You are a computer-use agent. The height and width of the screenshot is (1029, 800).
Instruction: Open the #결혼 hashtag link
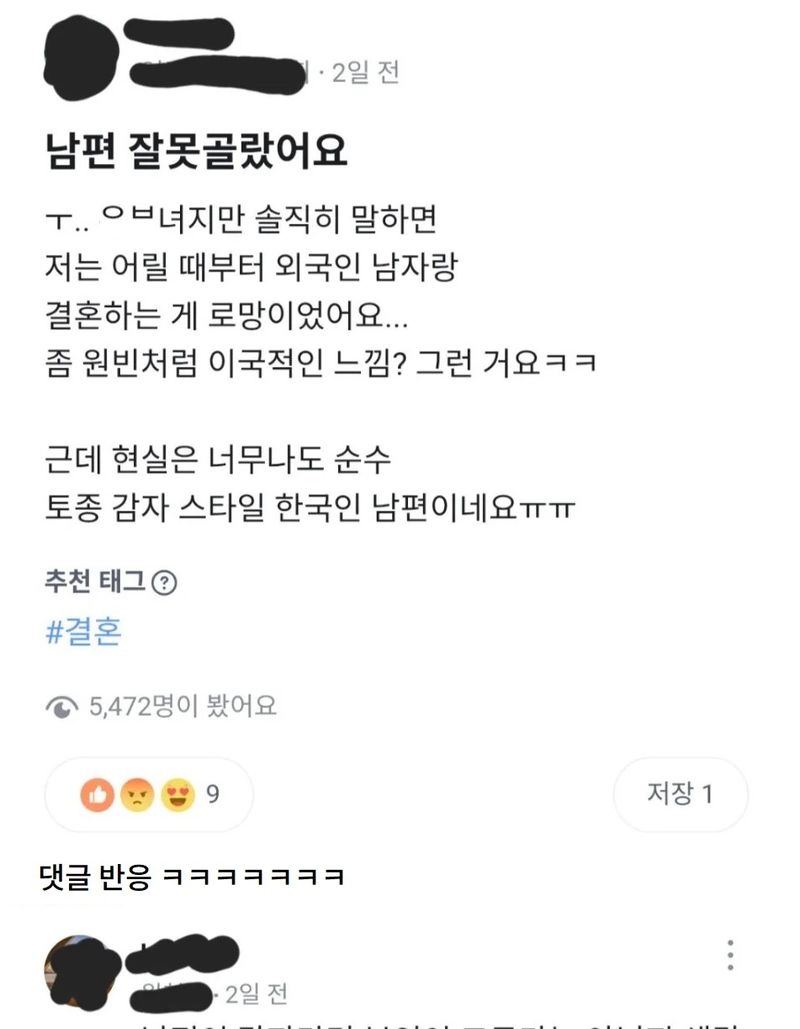(x=84, y=632)
